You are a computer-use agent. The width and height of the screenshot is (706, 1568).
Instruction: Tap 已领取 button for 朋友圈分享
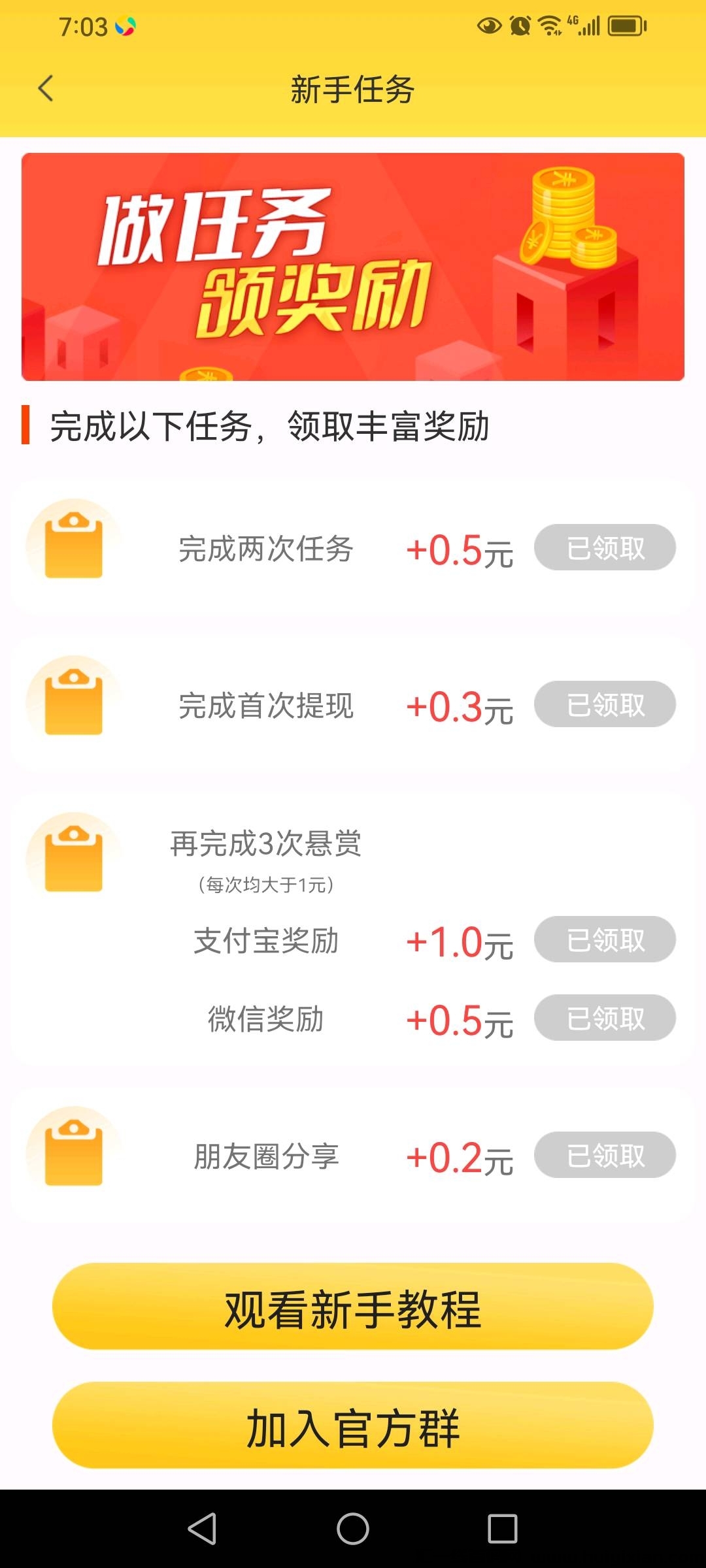point(605,1155)
